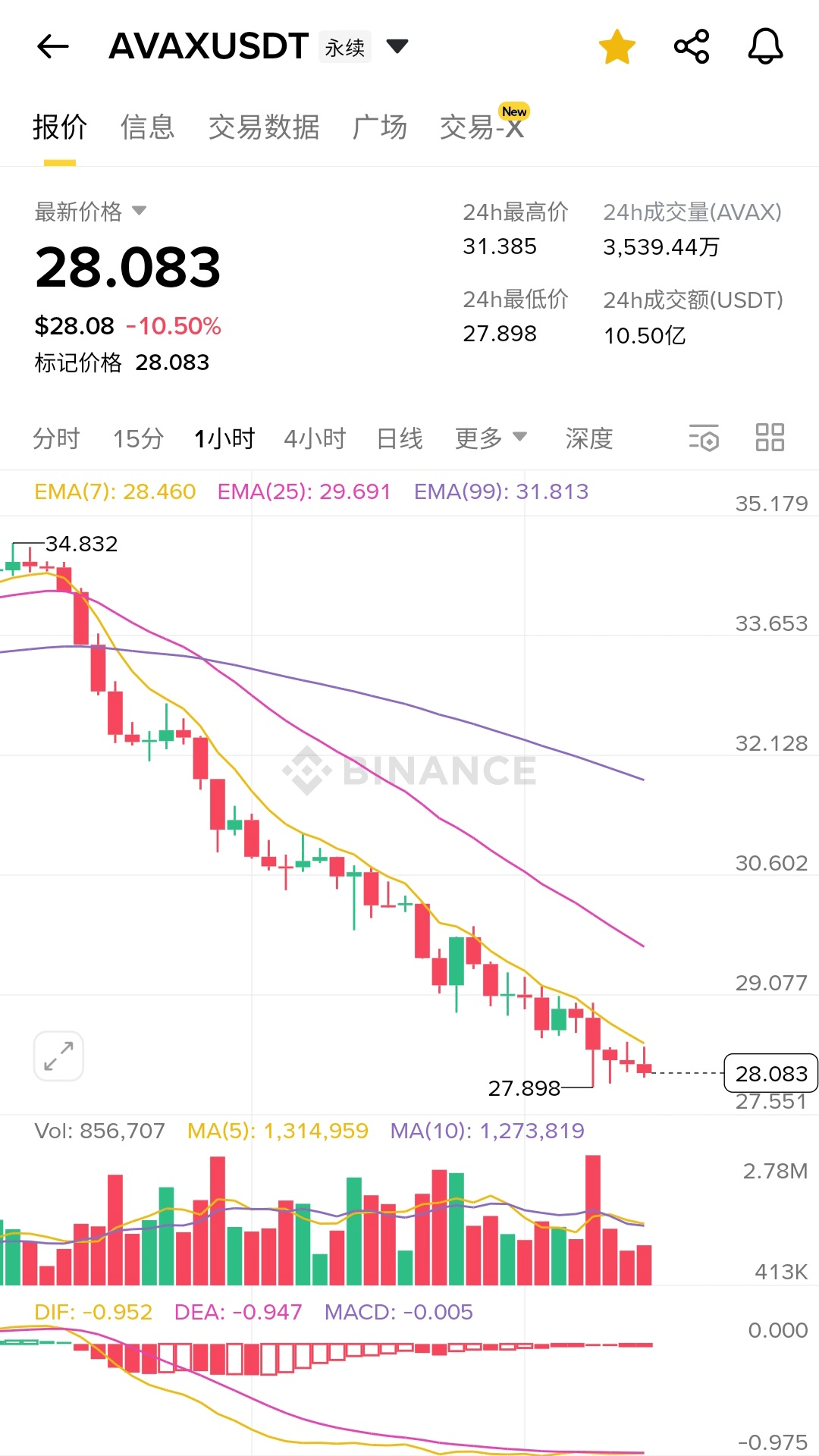Expand the 更多 intervals dropdown

click(x=491, y=438)
